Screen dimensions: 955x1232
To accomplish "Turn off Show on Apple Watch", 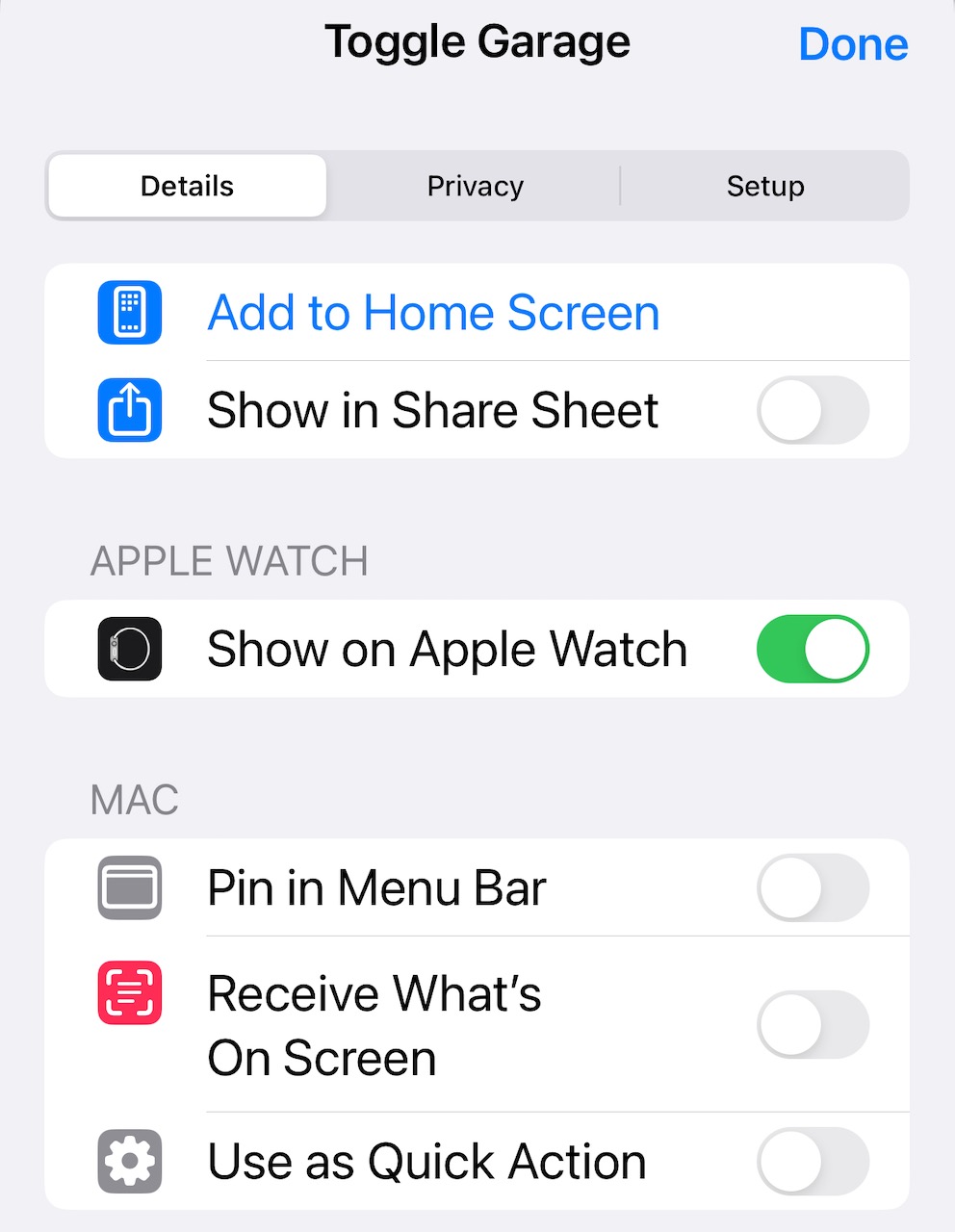I will pyautogui.click(x=813, y=649).
